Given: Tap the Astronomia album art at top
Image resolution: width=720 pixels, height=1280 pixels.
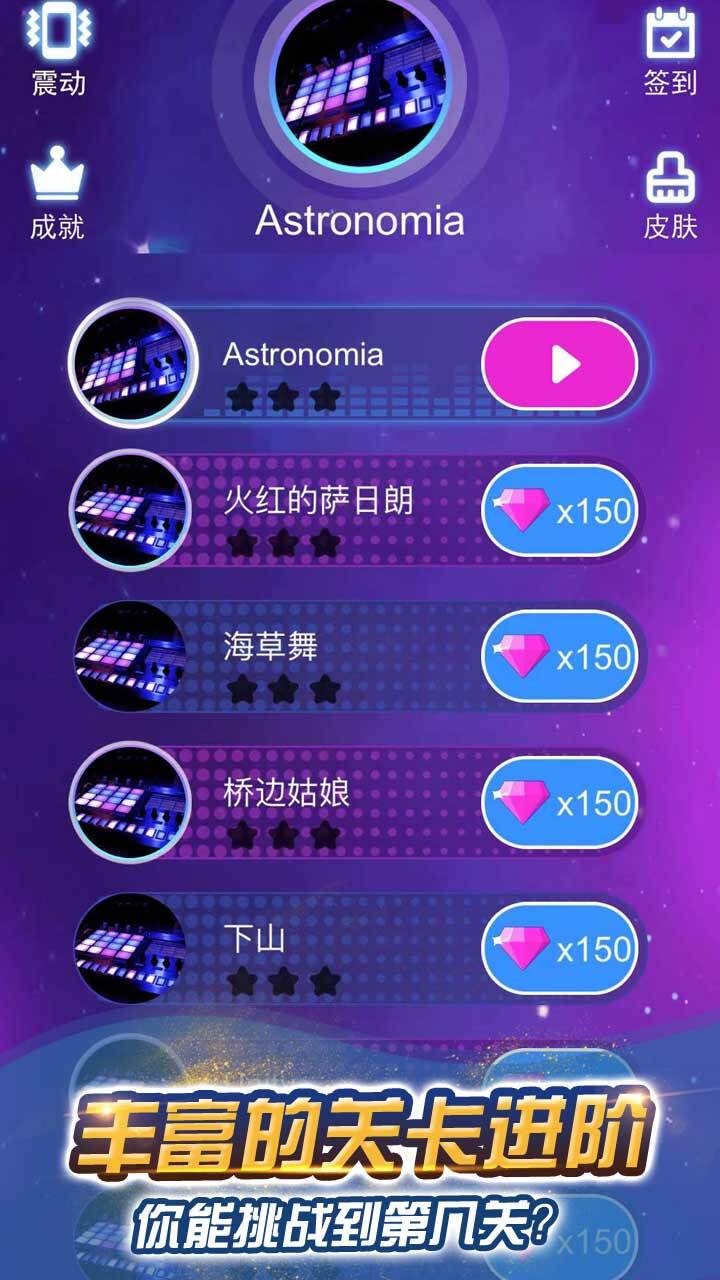Looking at the screenshot, I should click(360, 85).
